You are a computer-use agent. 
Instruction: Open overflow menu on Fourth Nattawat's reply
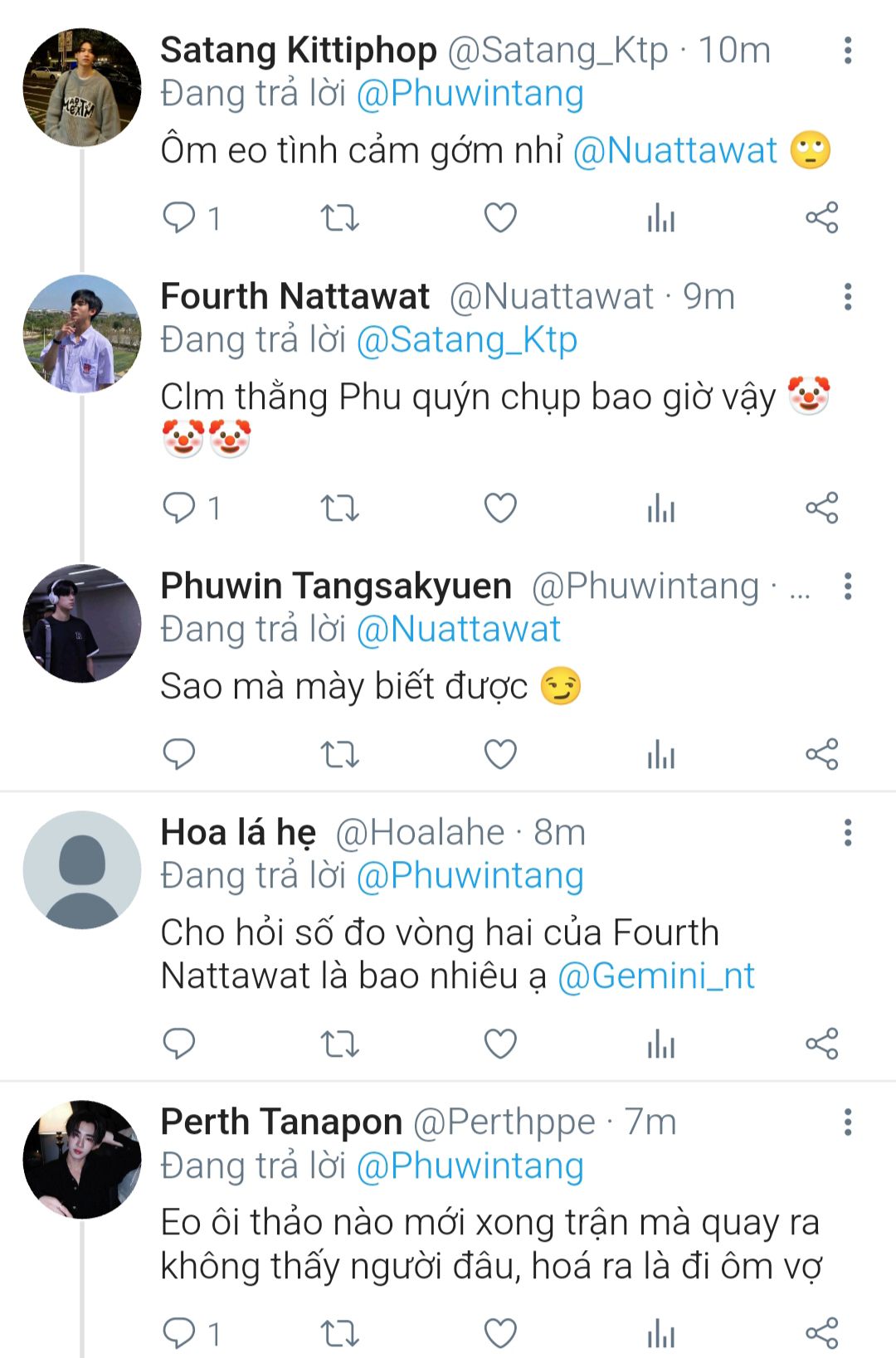pos(847,297)
